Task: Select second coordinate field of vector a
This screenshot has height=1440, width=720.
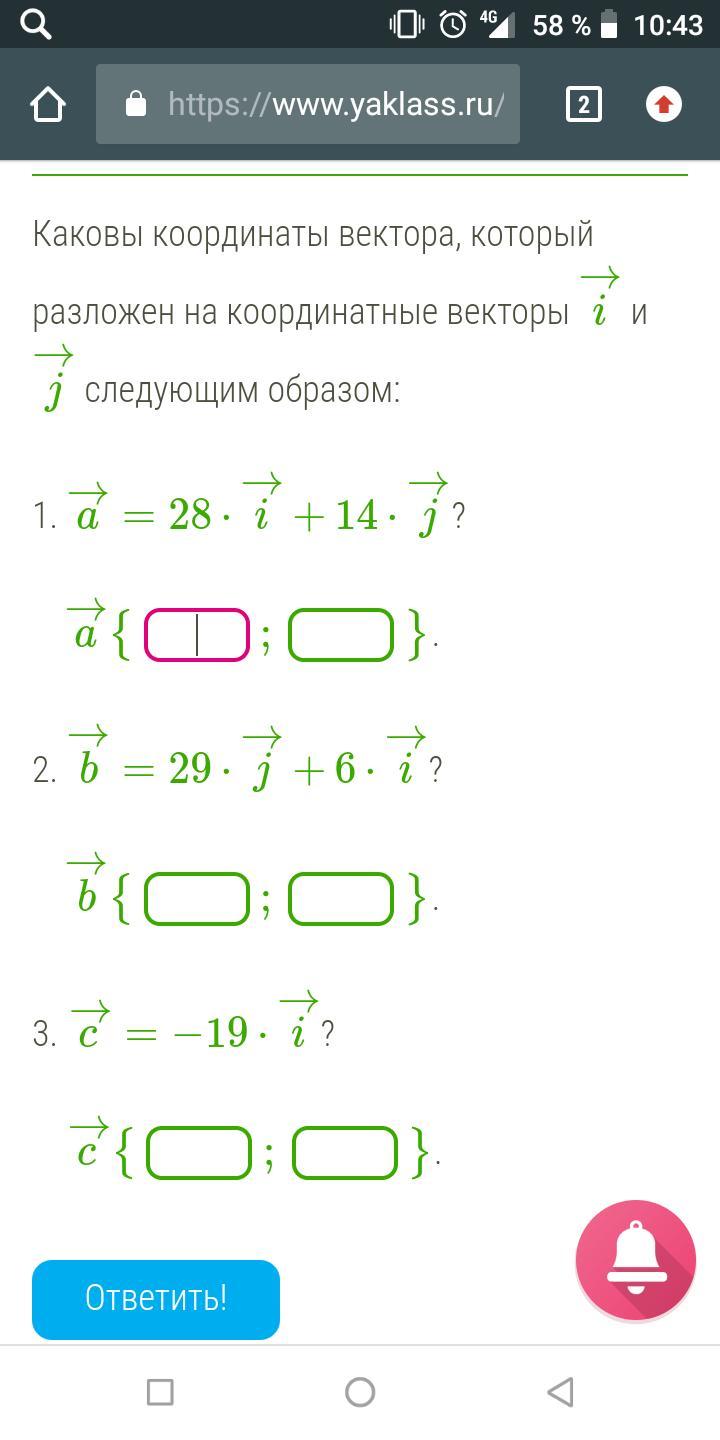Action: [x=341, y=635]
